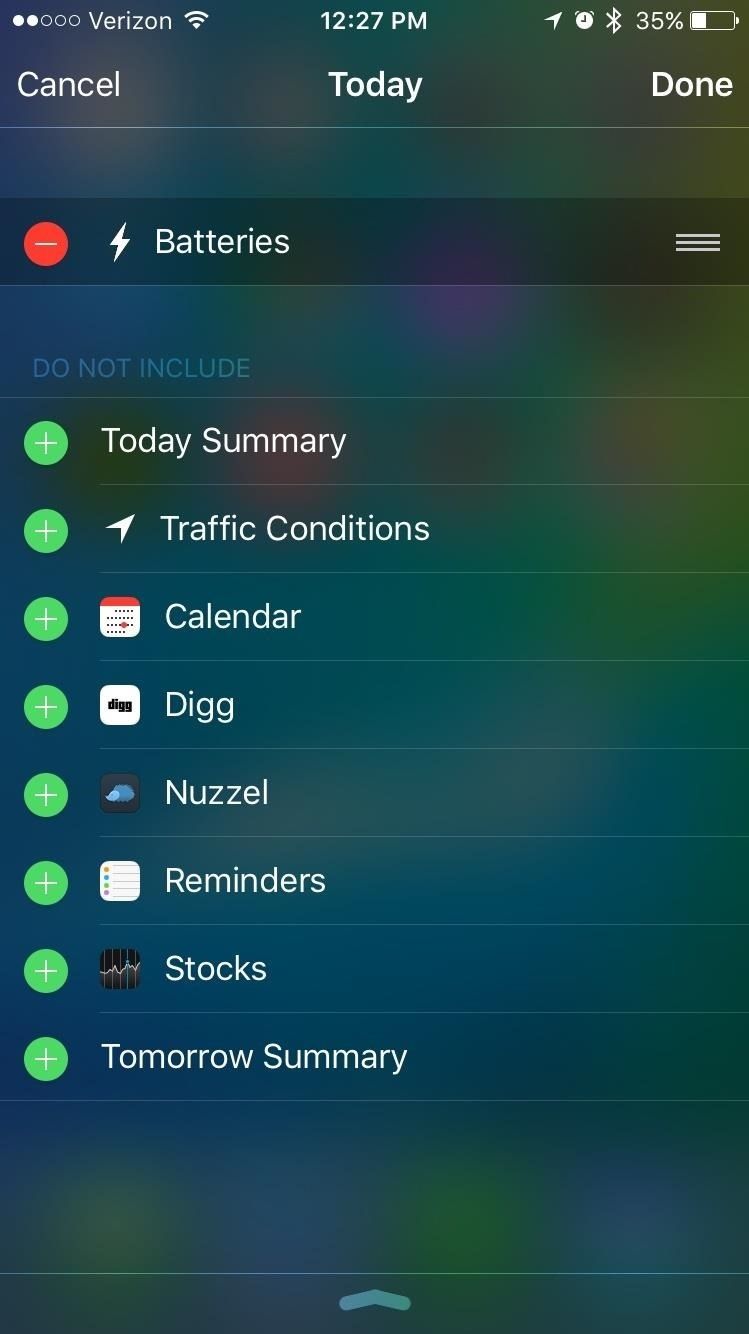Tap the Reminders app icon

(x=119, y=881)
